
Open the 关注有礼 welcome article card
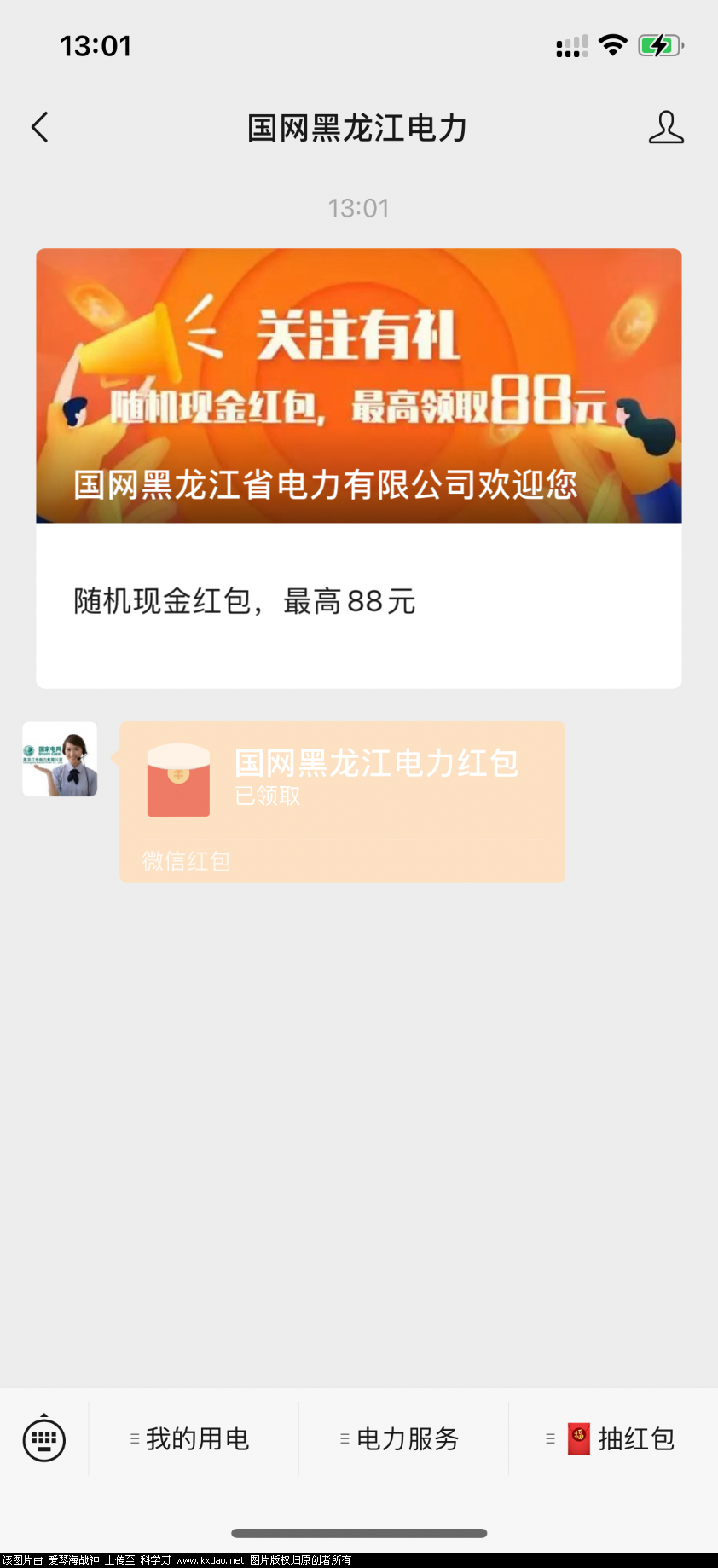click(x=358, y=467)
